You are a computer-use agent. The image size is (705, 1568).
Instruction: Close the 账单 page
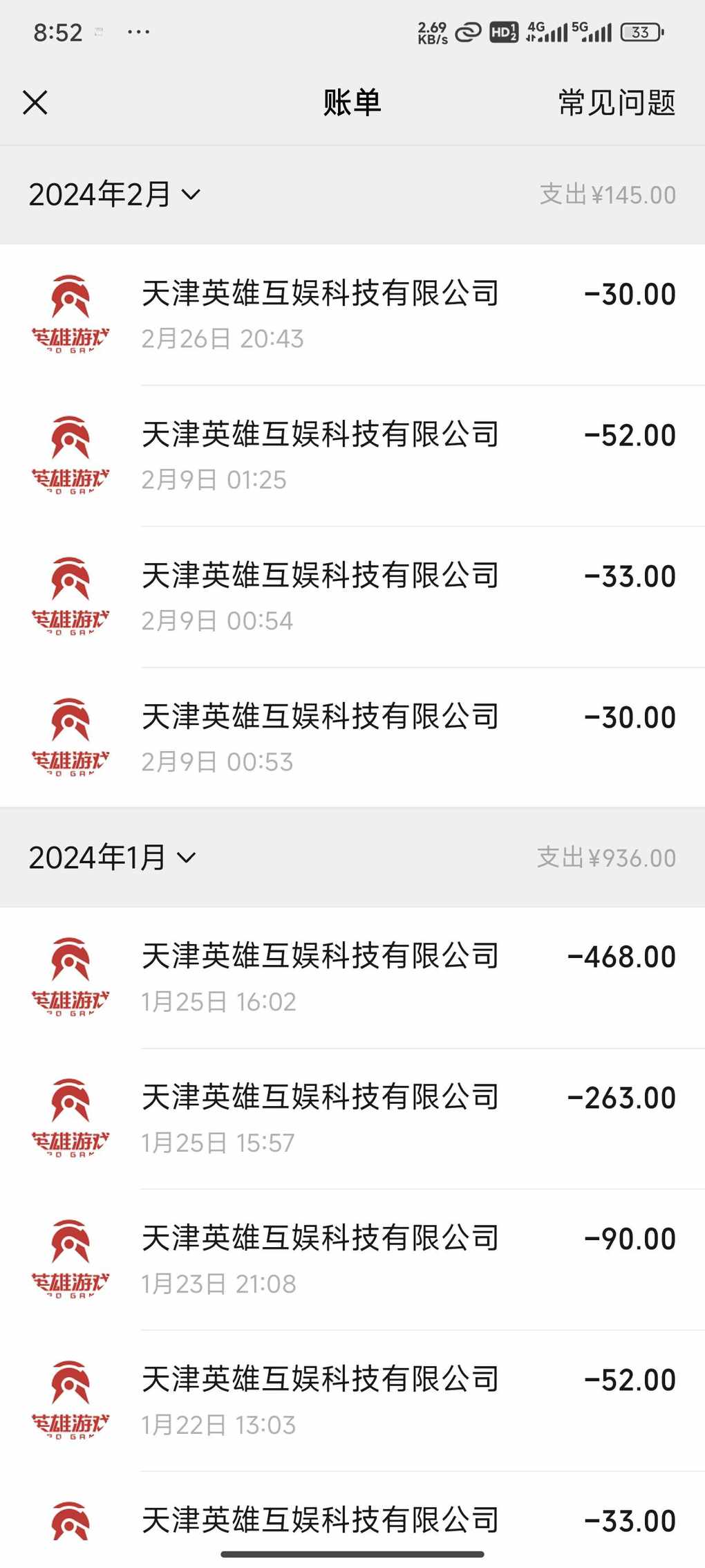[x=35, y=103]
